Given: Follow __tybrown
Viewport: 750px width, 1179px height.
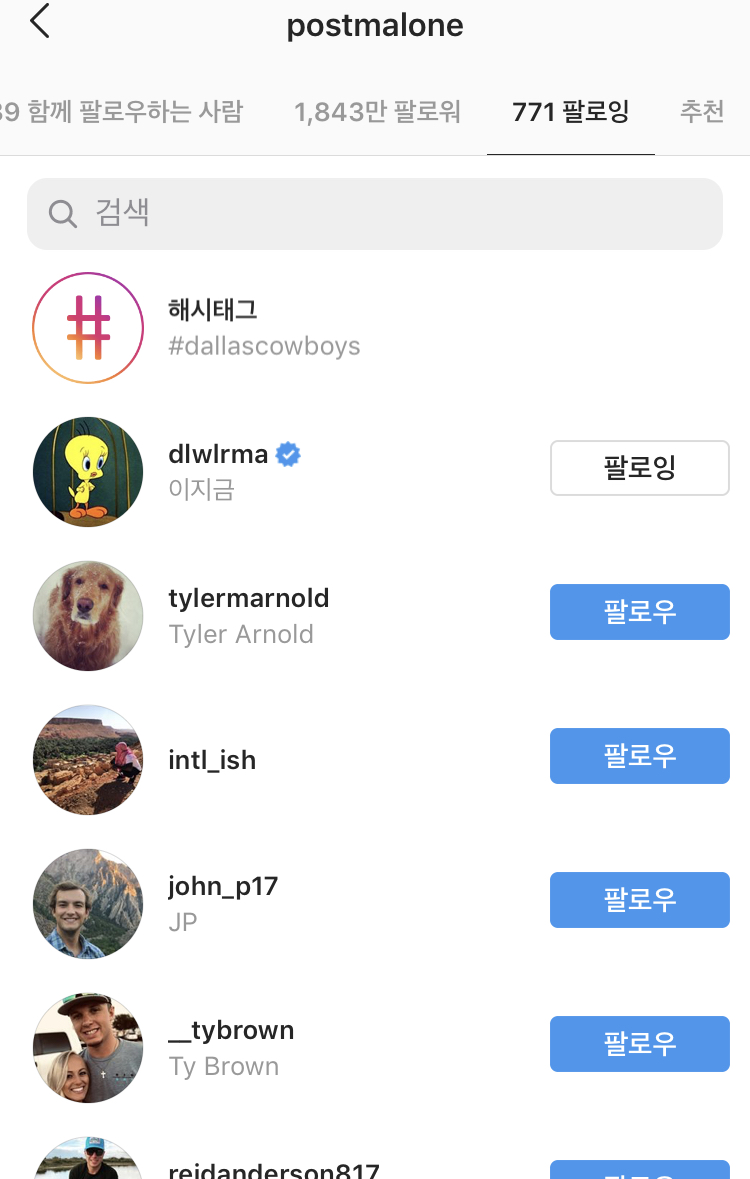Looking at the screenshot, I should click(639, 1044).
